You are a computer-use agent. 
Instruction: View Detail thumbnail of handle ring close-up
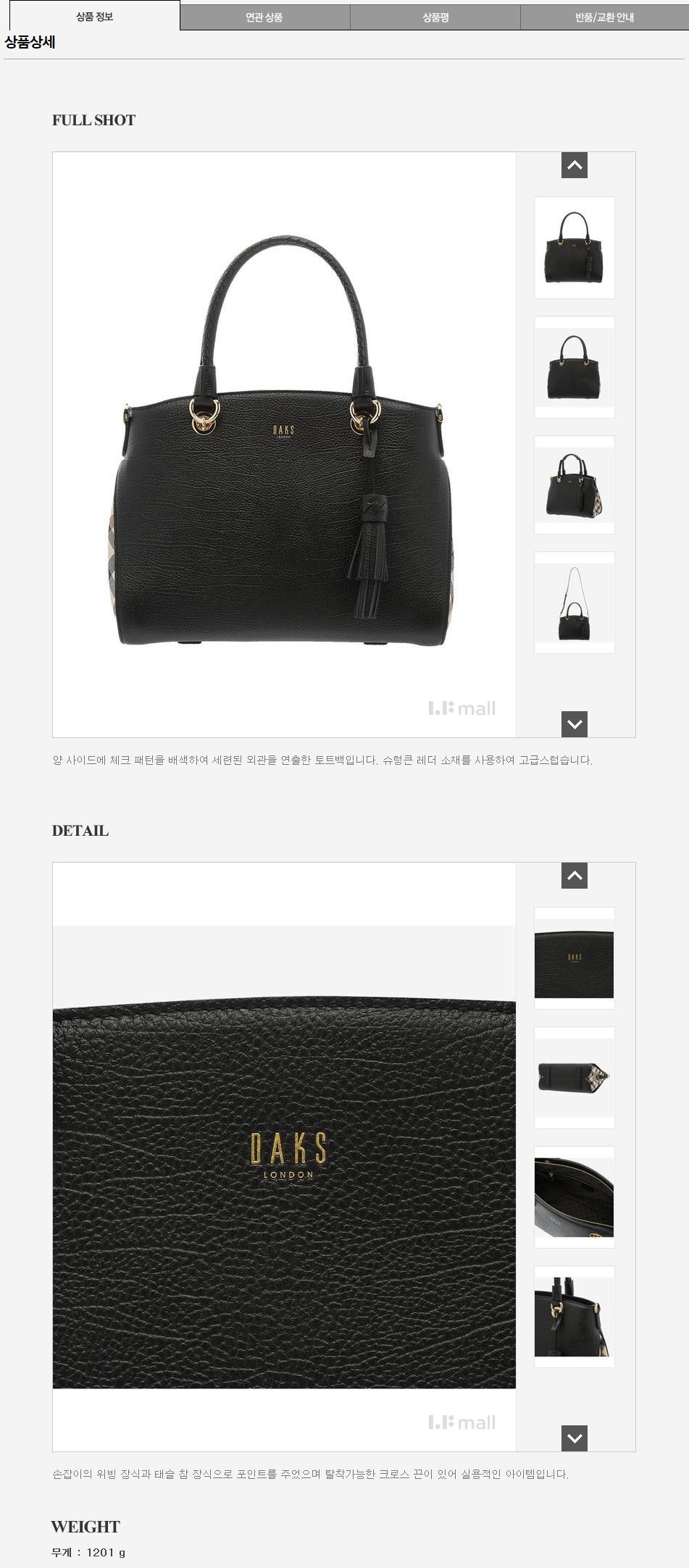coord(574,1316)
